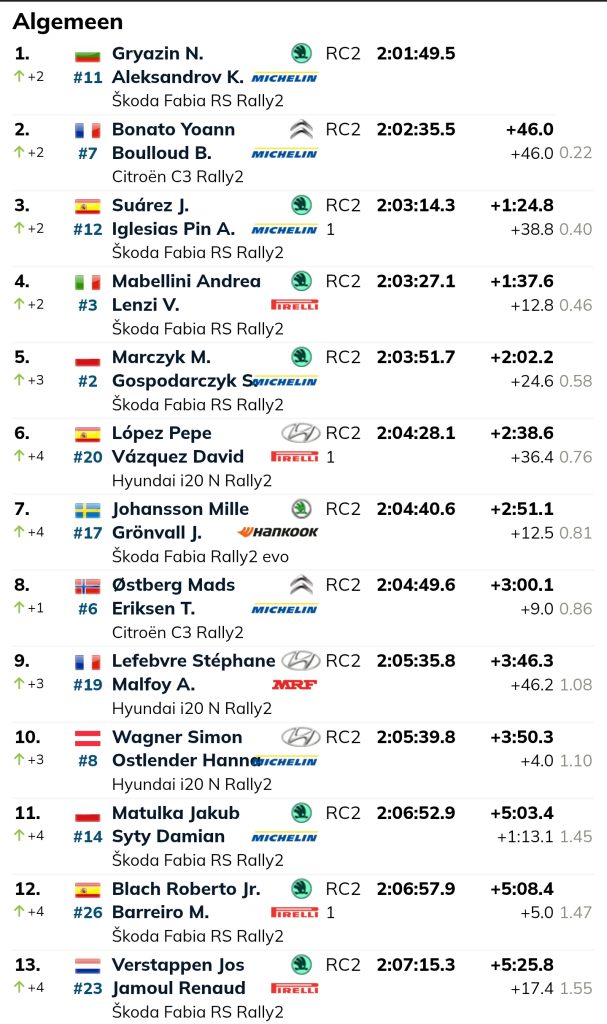The image size is (607, 1024).
Task: Open entry #6 details link
Action: pos(88,609)
